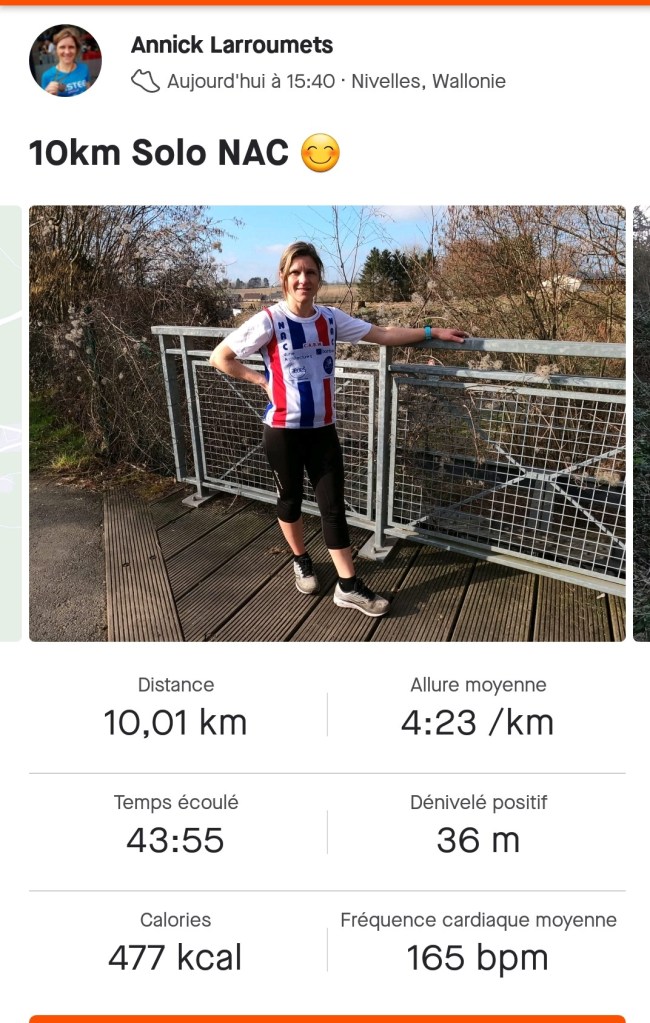This screenshot has width=650, height=1023.
Task: Open Annick Larroumets' profile picture
Action: click(65, 61)
